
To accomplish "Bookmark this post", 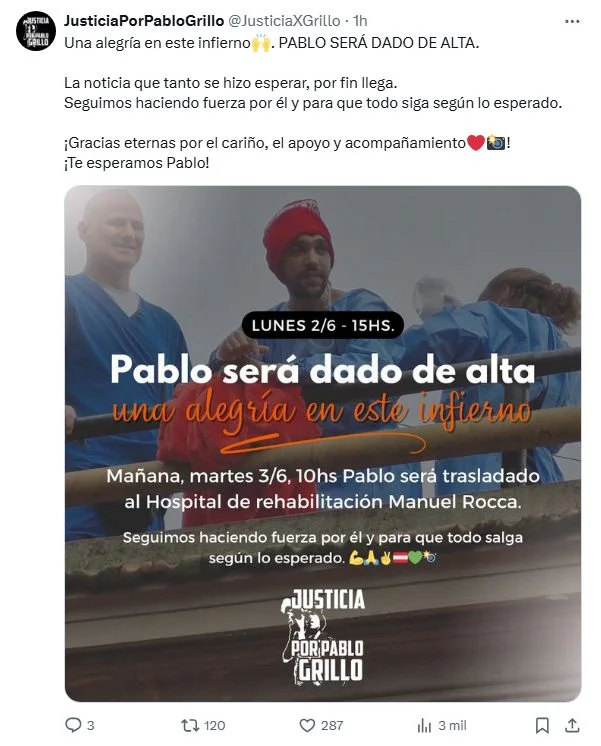I will click(542, 725).
